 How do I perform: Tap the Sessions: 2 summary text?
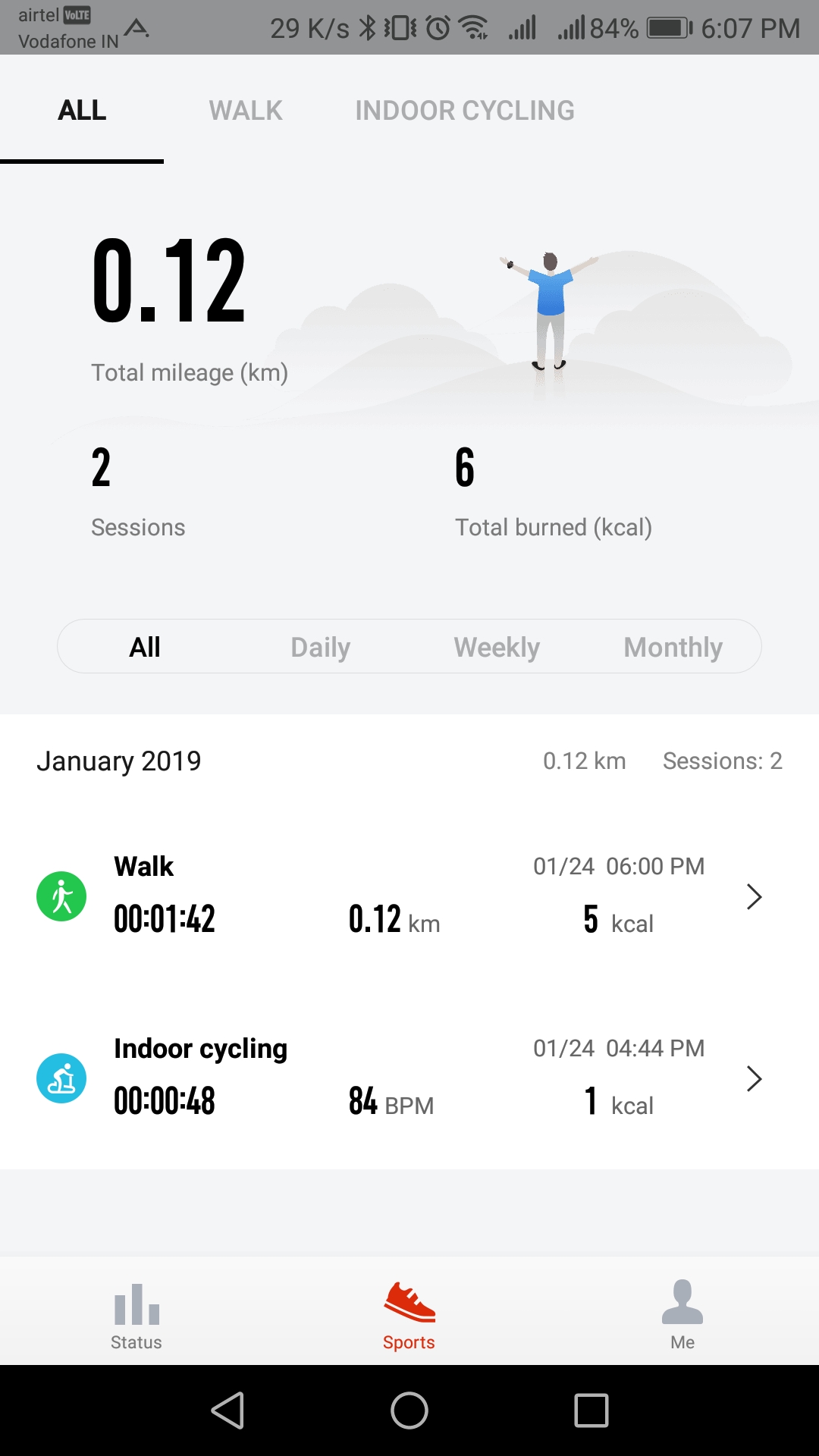[722, 761]
